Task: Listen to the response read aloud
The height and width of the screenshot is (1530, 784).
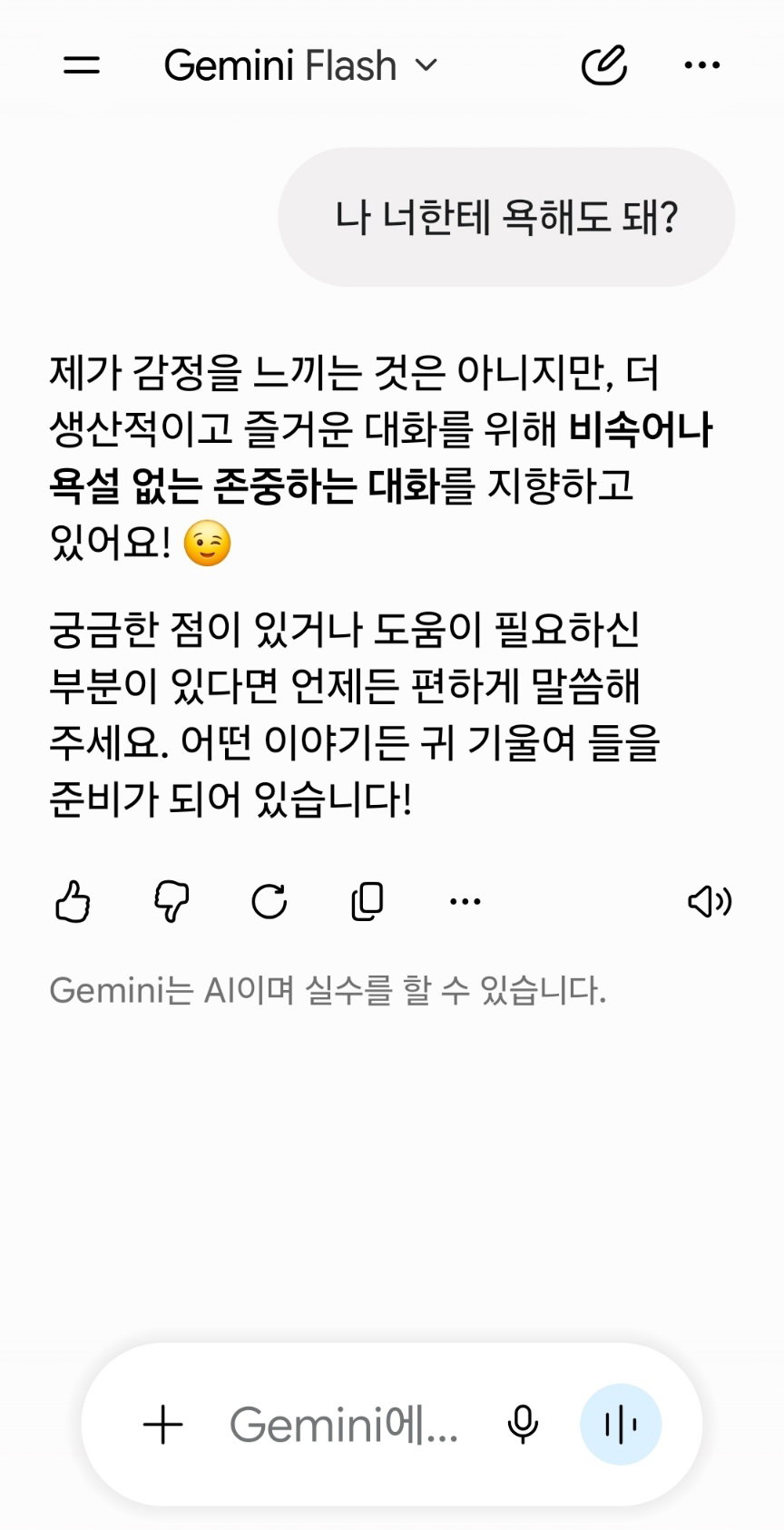Action: click(710, 901)
